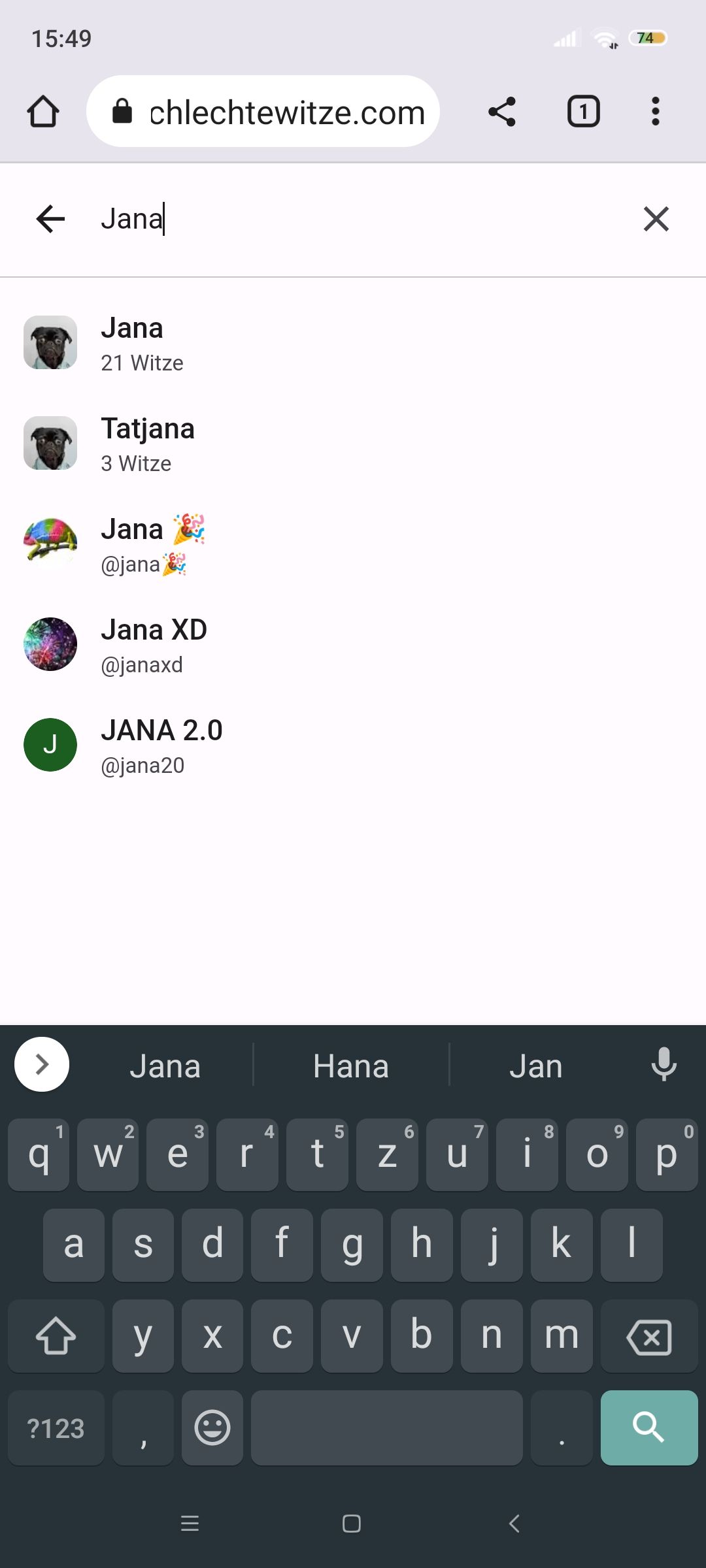
Task: Open the Jana XD profile
Action: pos(353,645)
